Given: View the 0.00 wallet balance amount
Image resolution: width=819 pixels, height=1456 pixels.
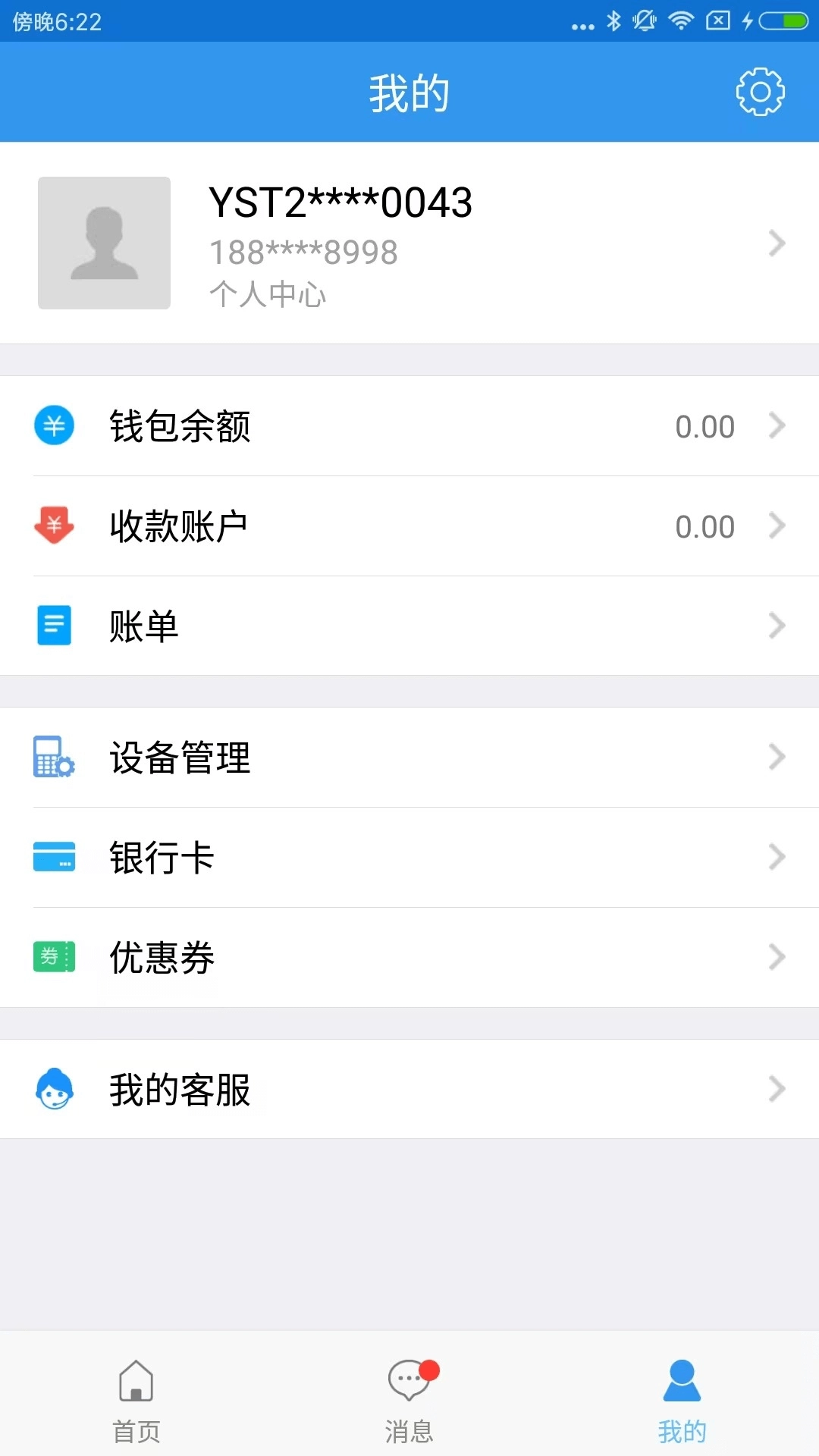Looking at the screenshot, I should click(704, 426).
